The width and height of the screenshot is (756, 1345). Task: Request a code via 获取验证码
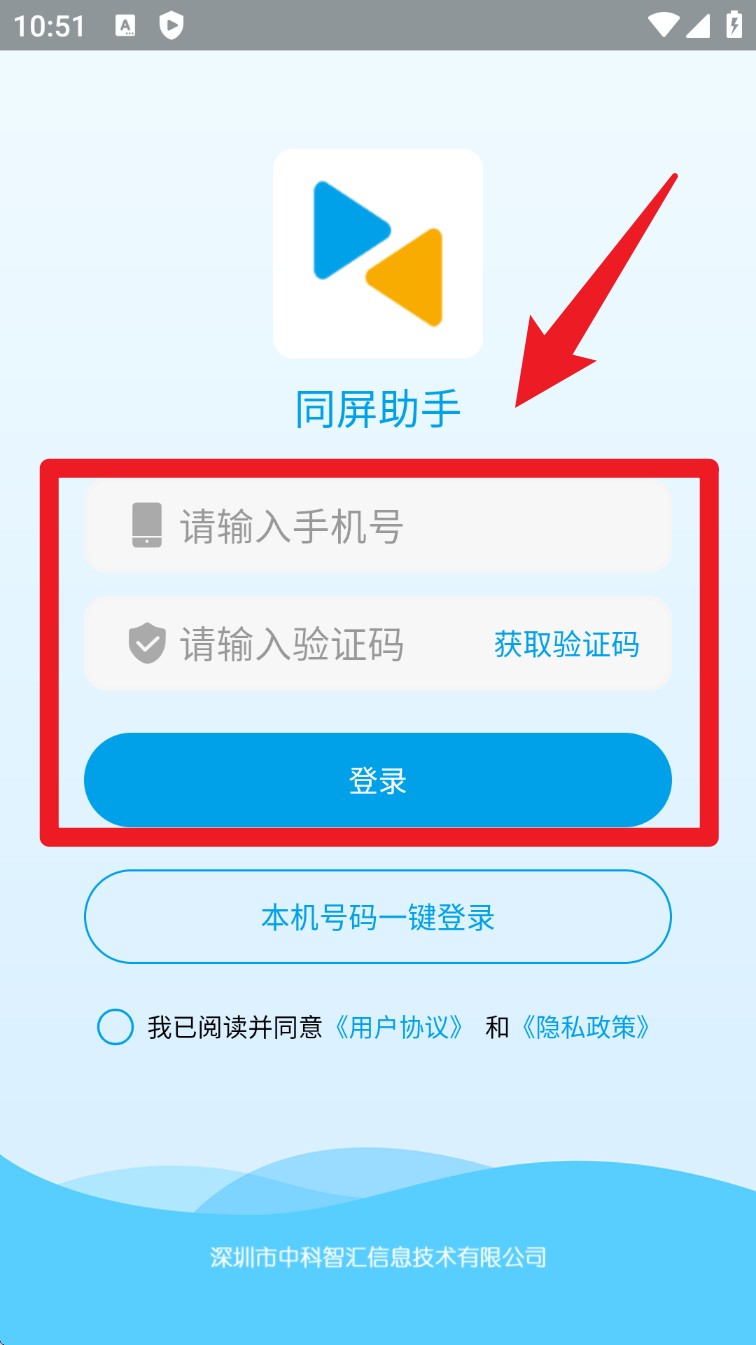(566, 645)
